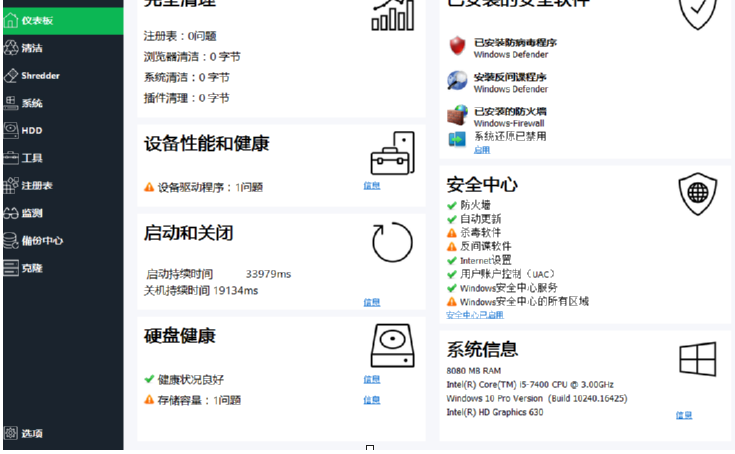735x454 pixels.
Task: Select 工具 in the sidebar
Action: click(x=33, y=158)
